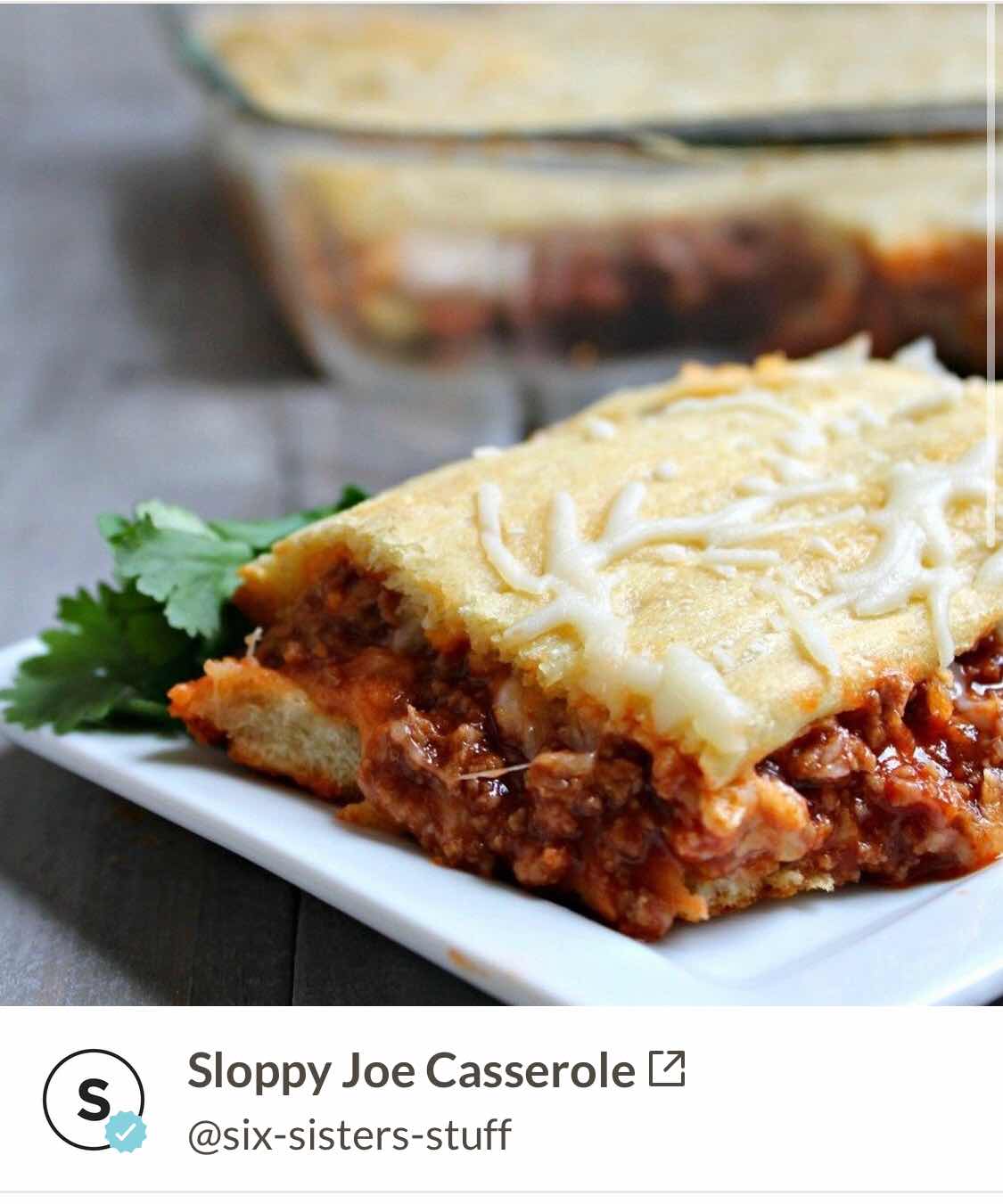
Task: Open the Sloppy Joe Casserole recipe link
Action: pyautogui.click(x=435, y=1070)
